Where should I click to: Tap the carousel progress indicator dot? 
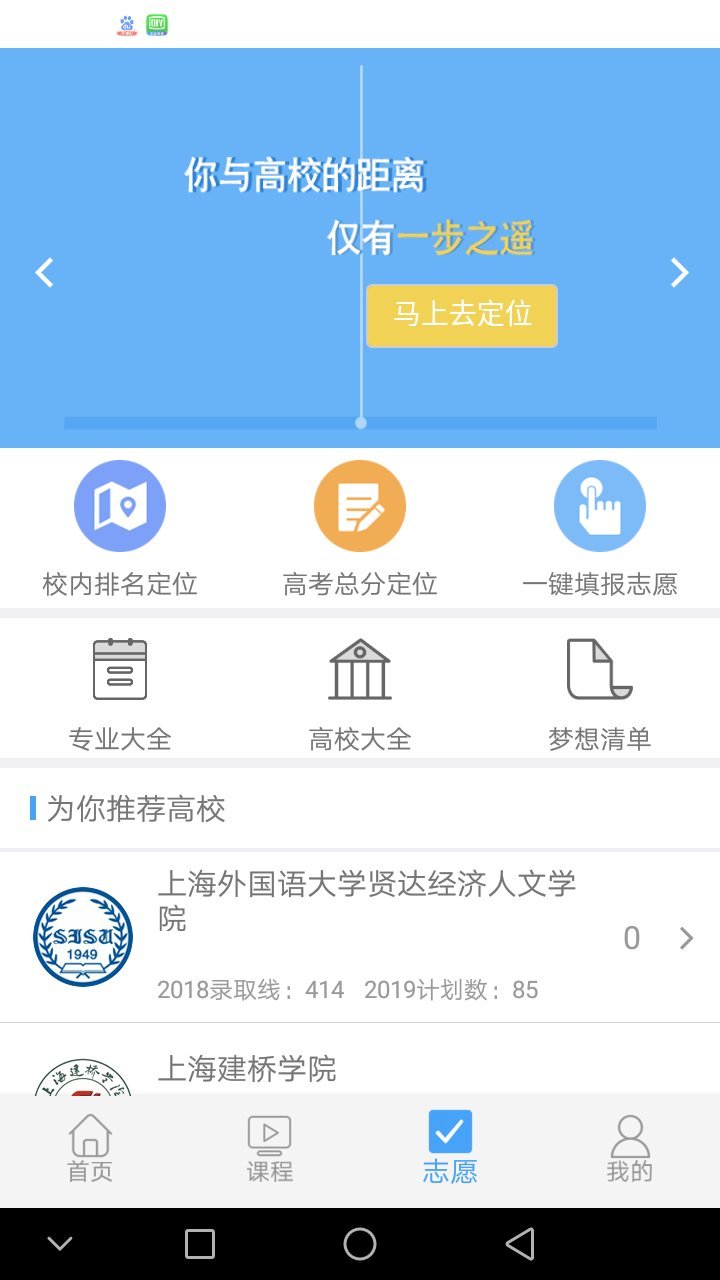(x=360, y=422)
